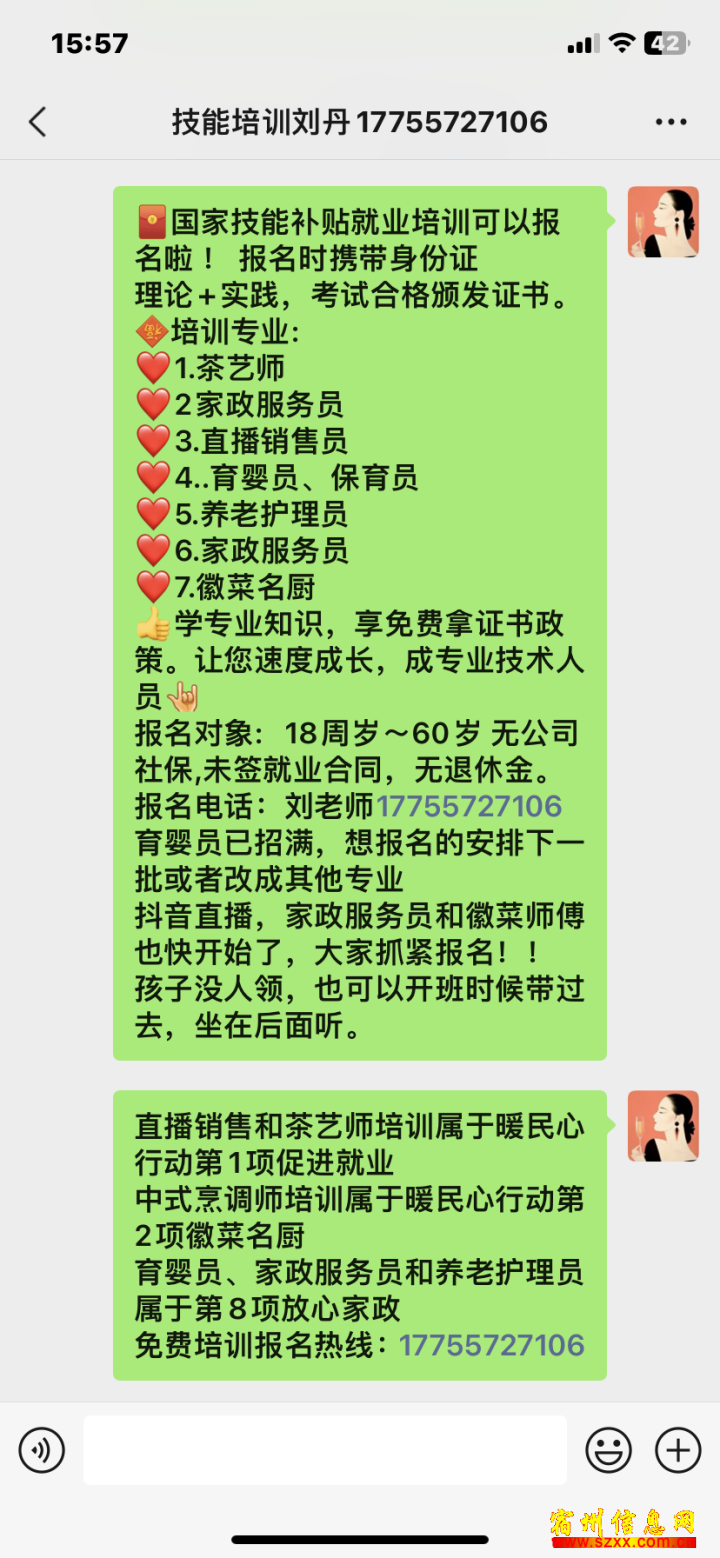Open sender's avatar beside the 直播销售 message

point(663,1126)
